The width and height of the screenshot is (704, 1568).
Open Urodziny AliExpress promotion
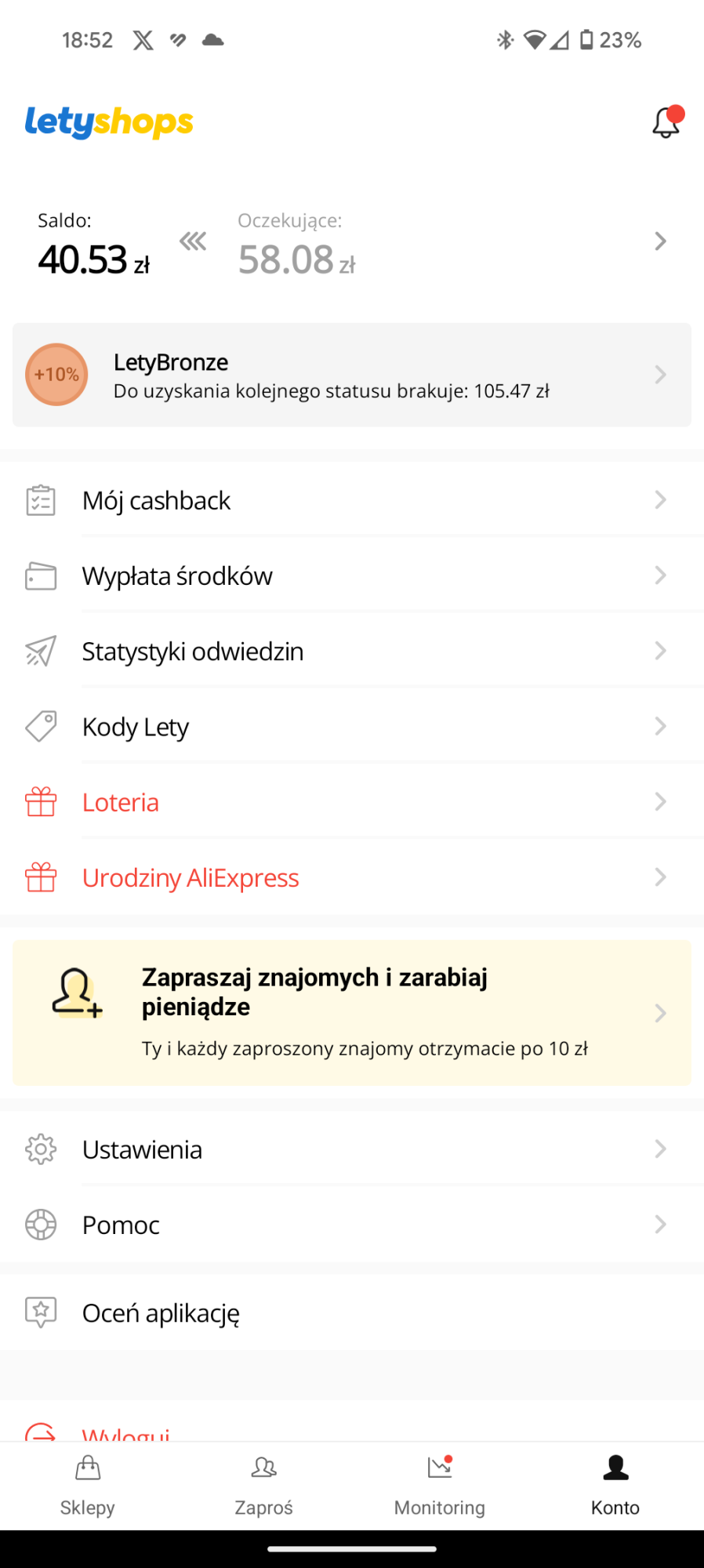351,877
